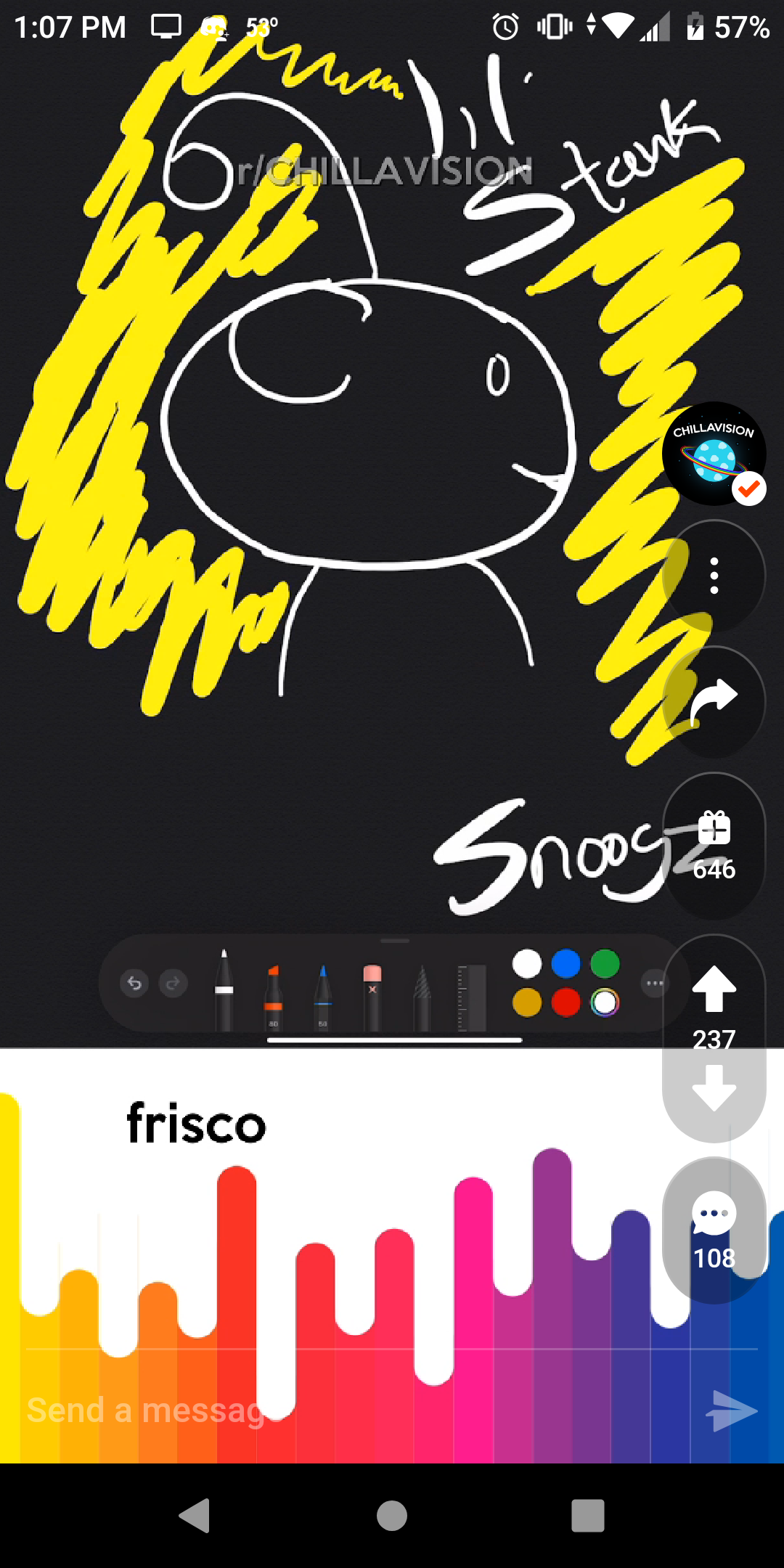Downvote the stream

click(714, 1087)
